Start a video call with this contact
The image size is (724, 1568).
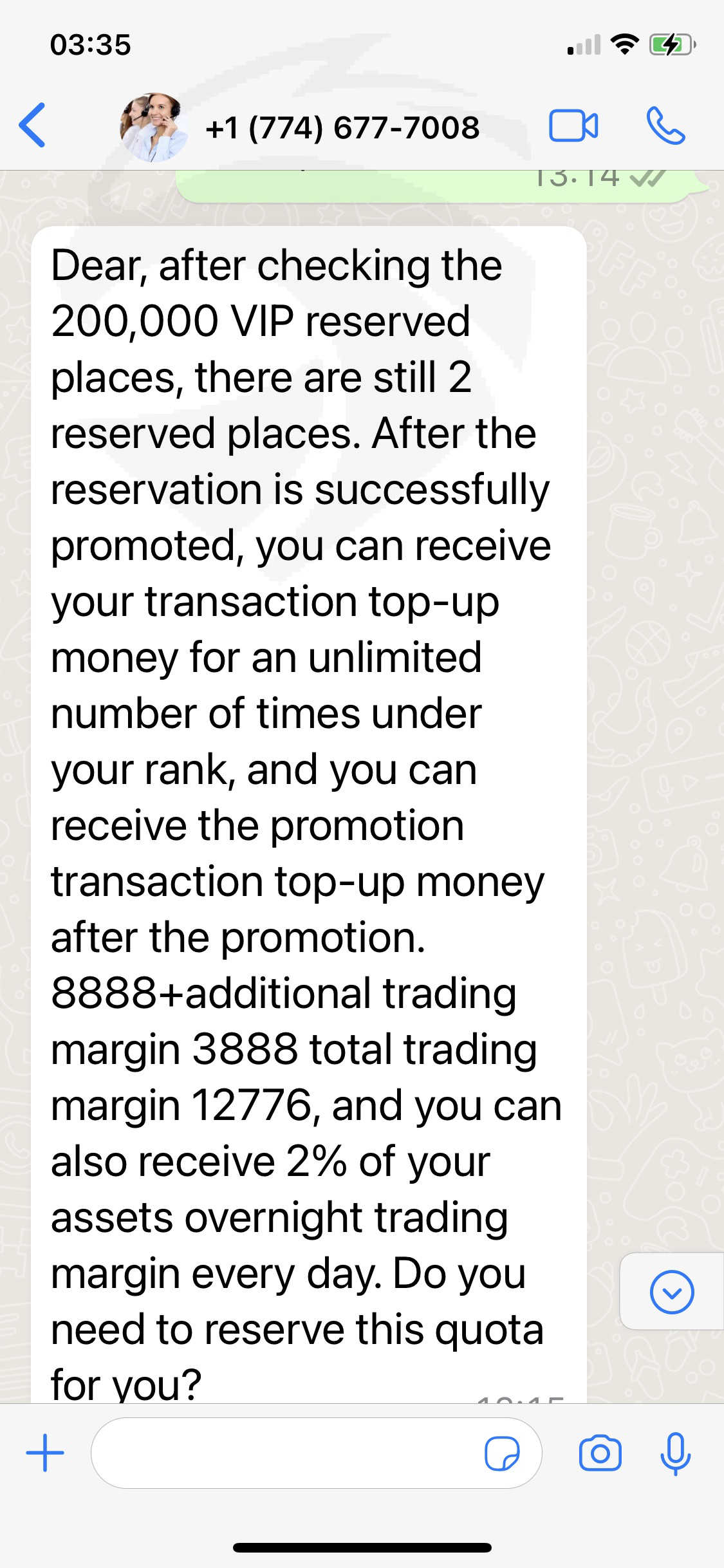pyautogui.click(x=573, y=126)
